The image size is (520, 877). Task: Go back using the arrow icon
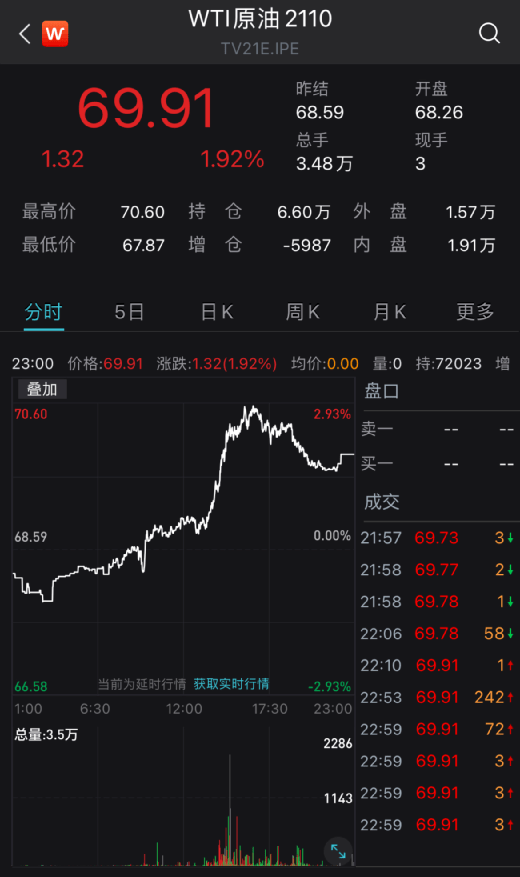click(24, 34)
